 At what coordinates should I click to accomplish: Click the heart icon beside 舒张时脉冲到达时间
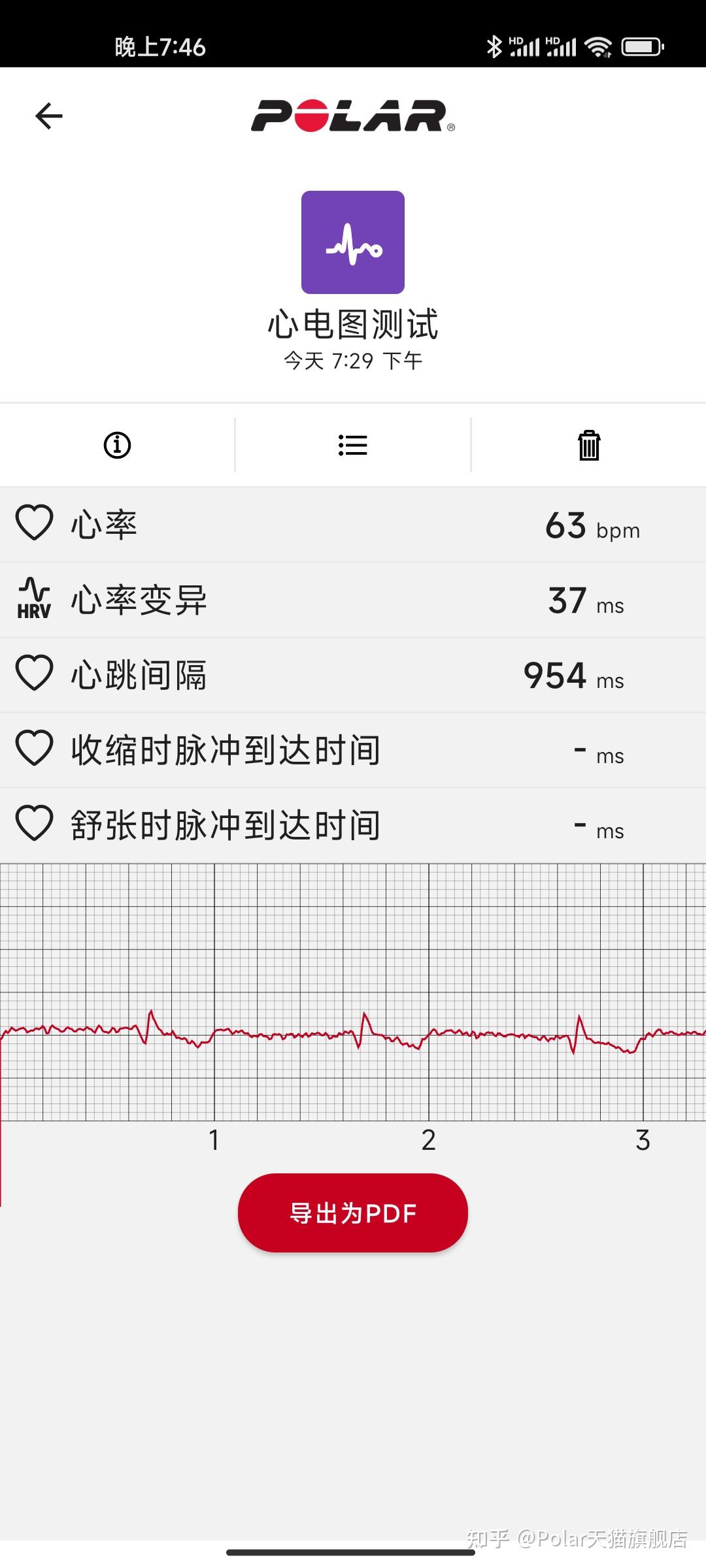(x=34, y=823)
